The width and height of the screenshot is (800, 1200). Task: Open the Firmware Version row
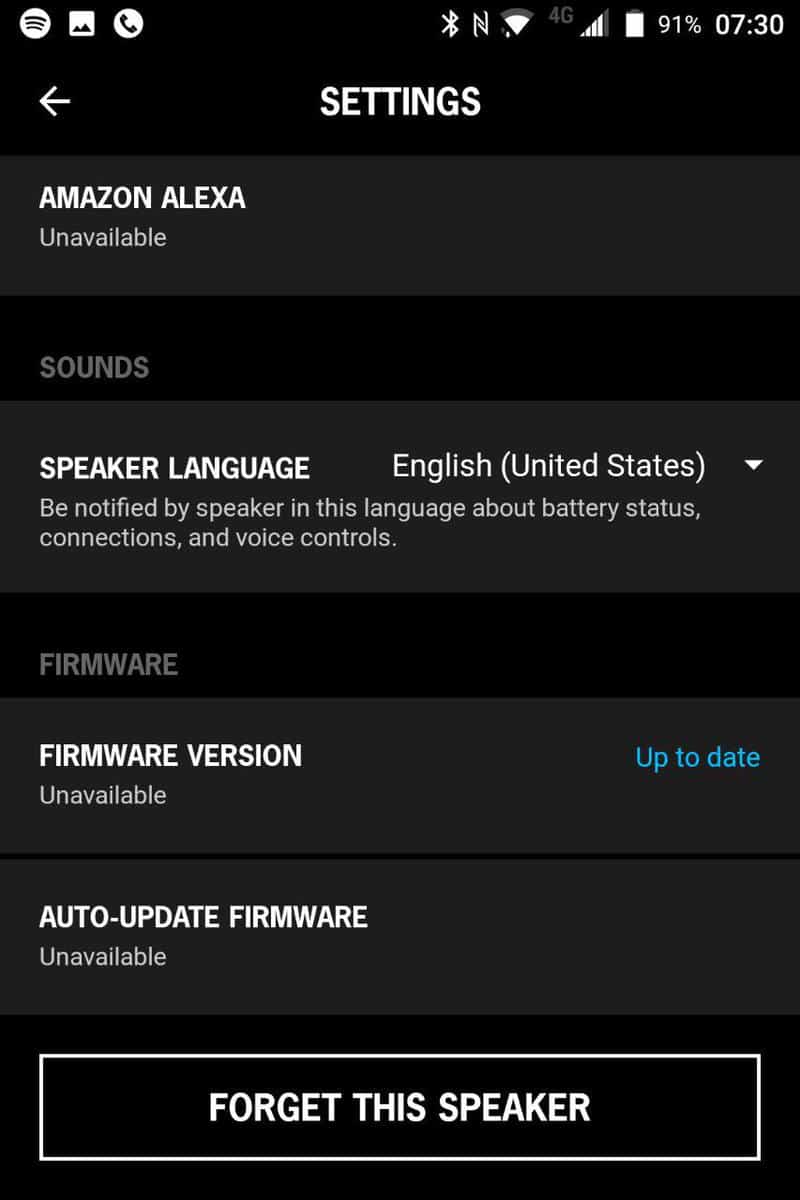400,774
